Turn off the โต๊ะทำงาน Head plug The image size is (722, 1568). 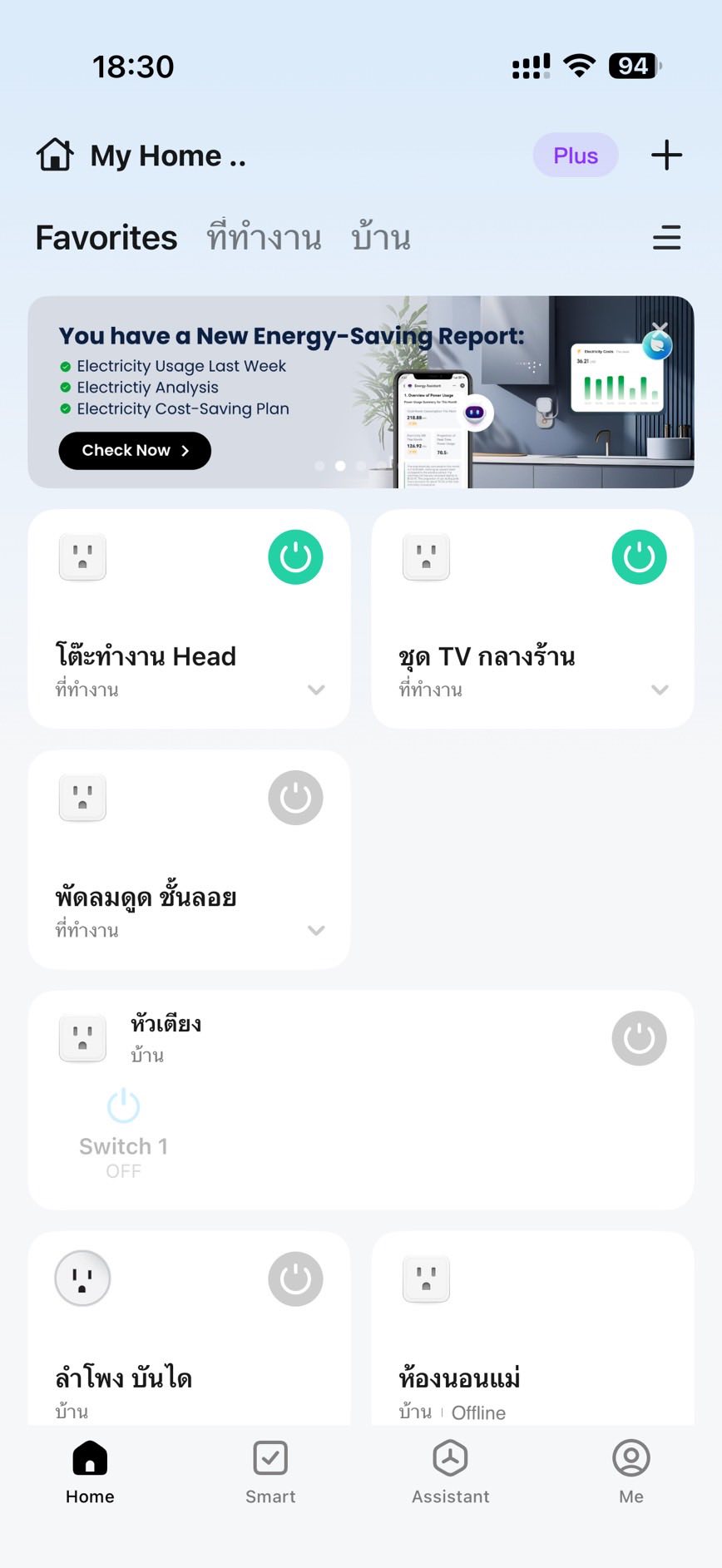point(295,557)
